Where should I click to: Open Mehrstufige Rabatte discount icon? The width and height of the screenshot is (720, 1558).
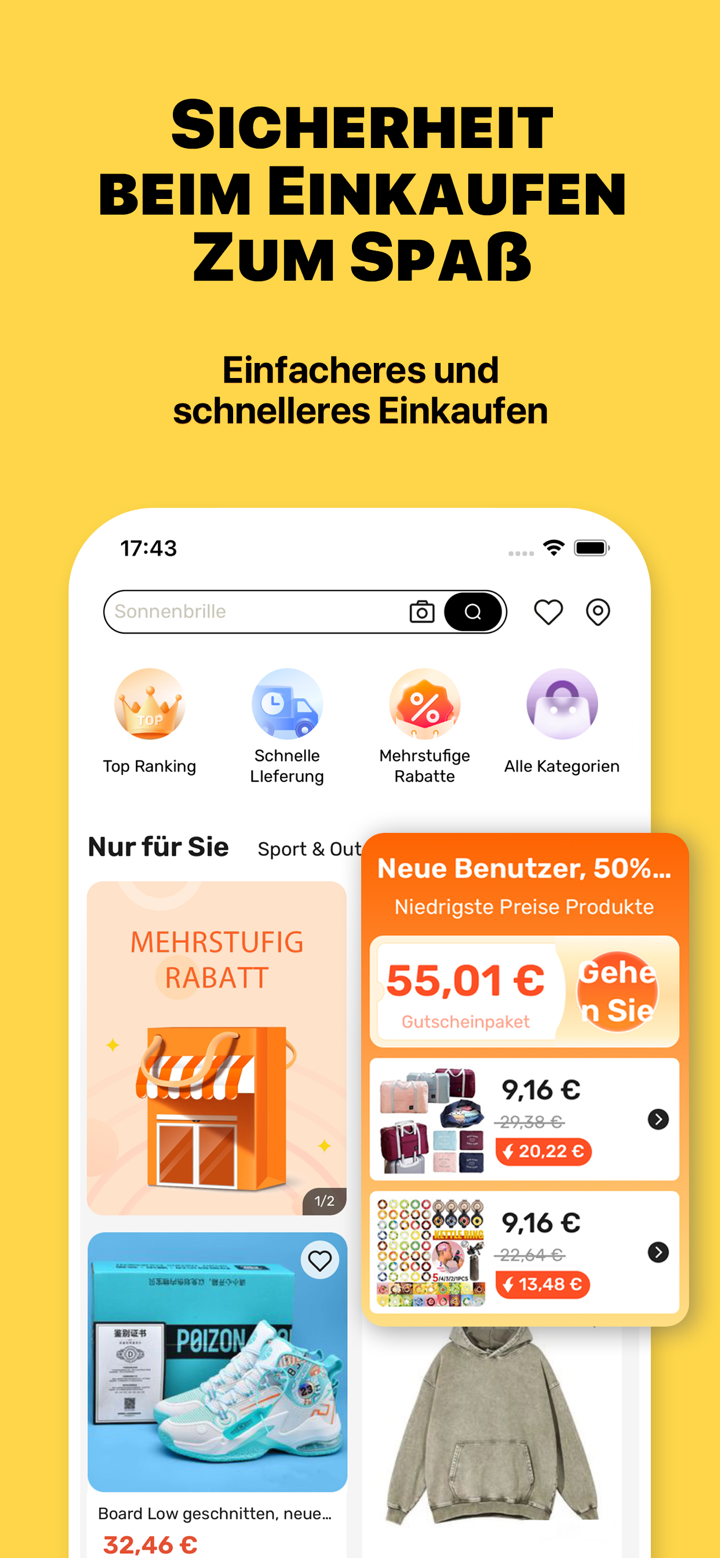[424, 703]
